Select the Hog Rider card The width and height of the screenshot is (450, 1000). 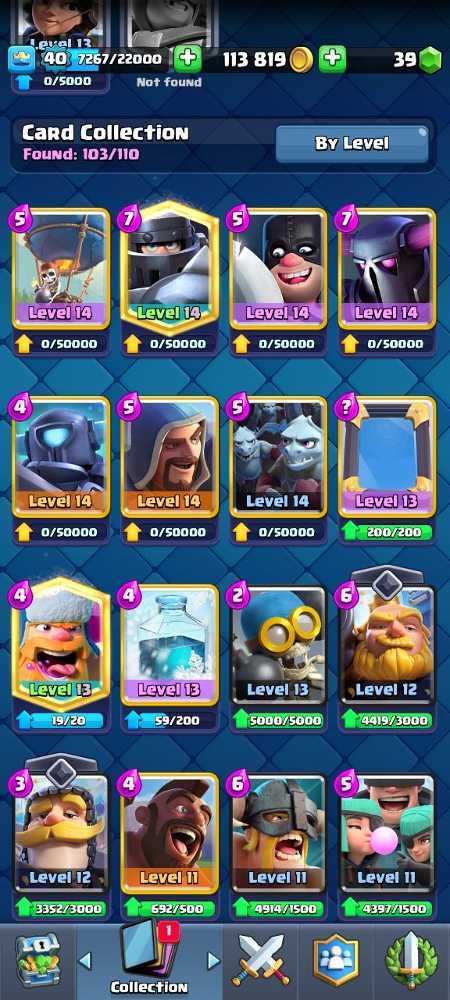click(170, 832)
